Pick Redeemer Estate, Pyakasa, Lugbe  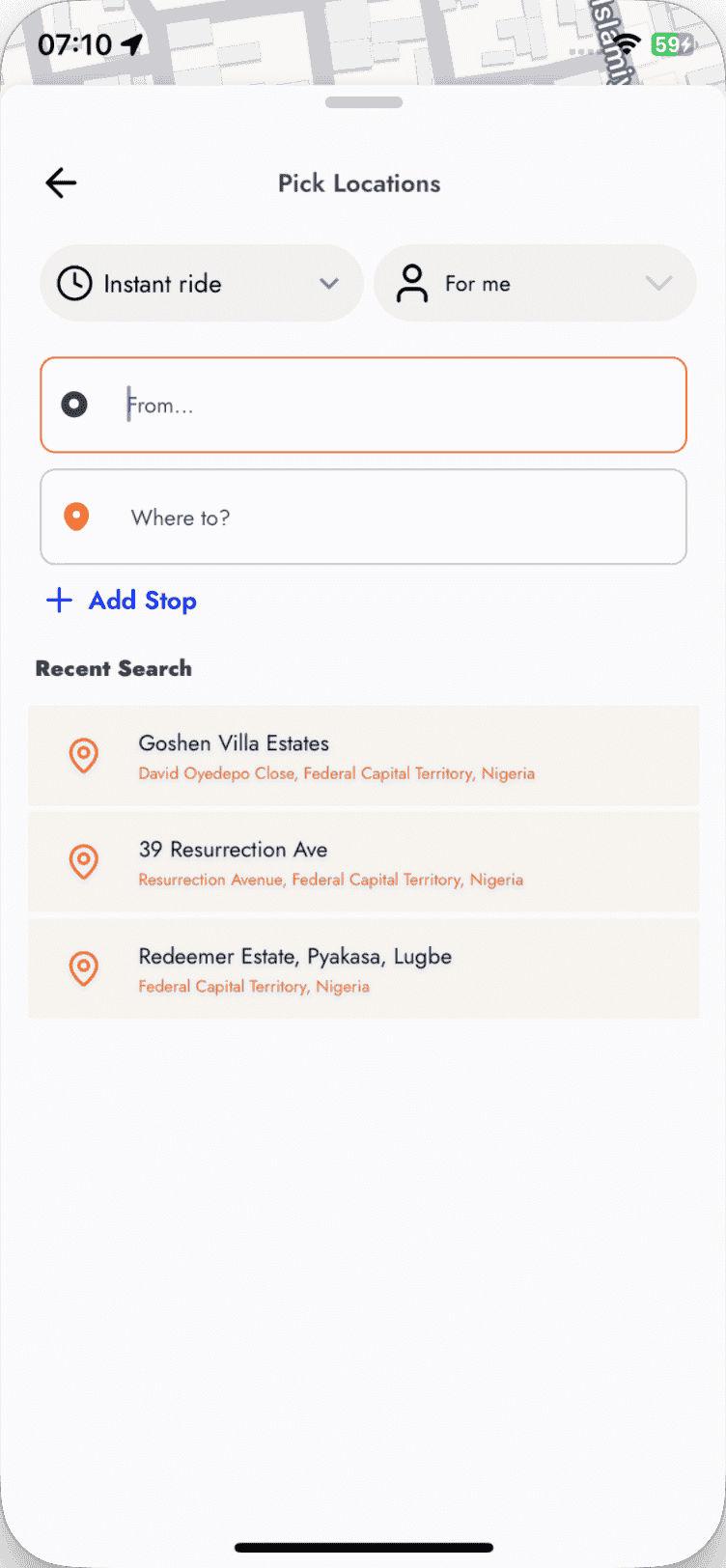(363, 968)
